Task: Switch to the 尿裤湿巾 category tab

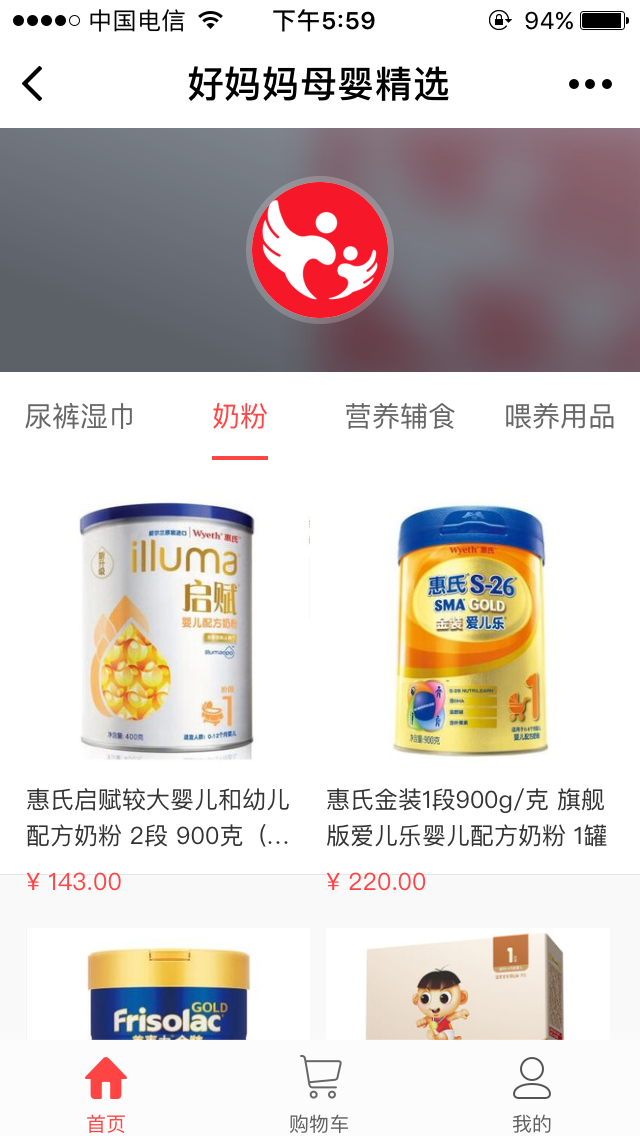Action: [x=80, y=417]
